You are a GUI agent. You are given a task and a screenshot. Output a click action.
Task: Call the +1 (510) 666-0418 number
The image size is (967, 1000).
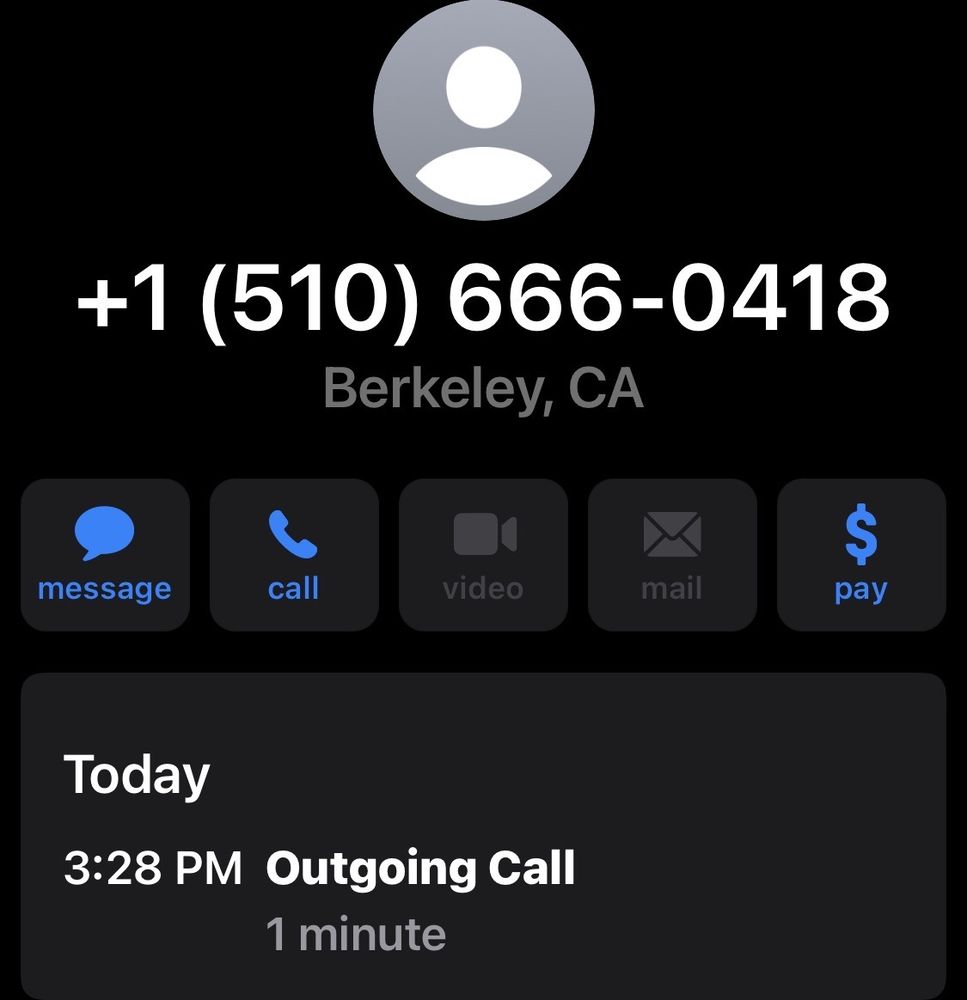(x=294, y=555)
